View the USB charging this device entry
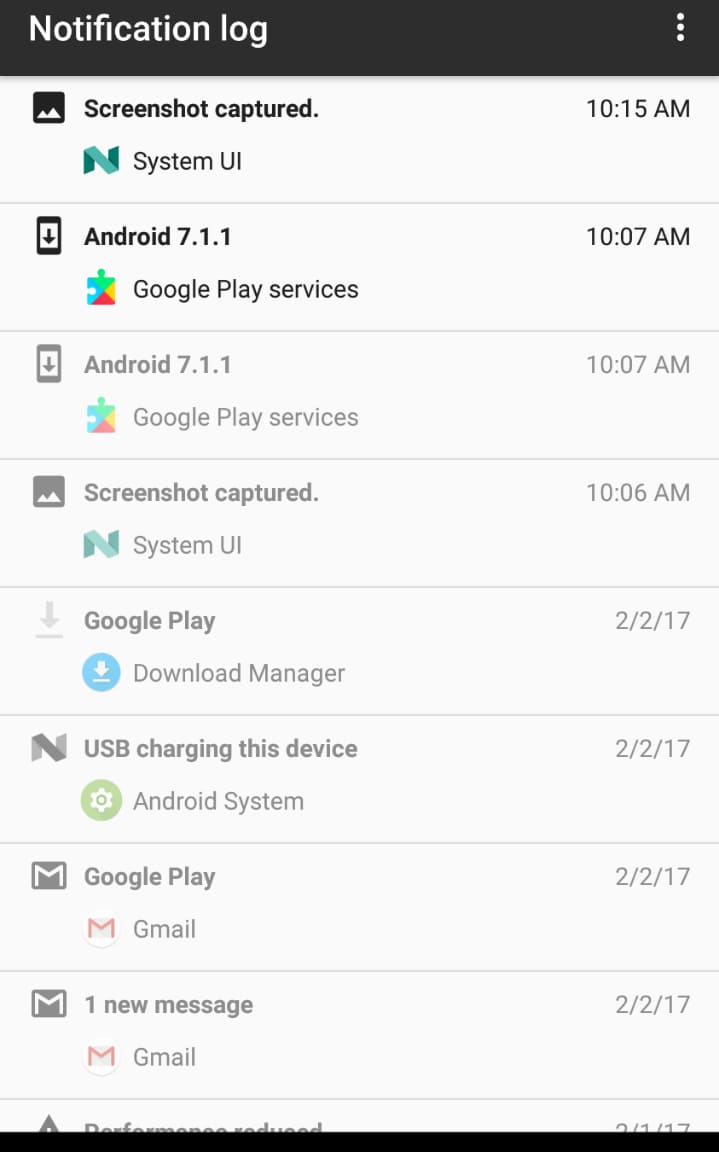 coord(359,779)
